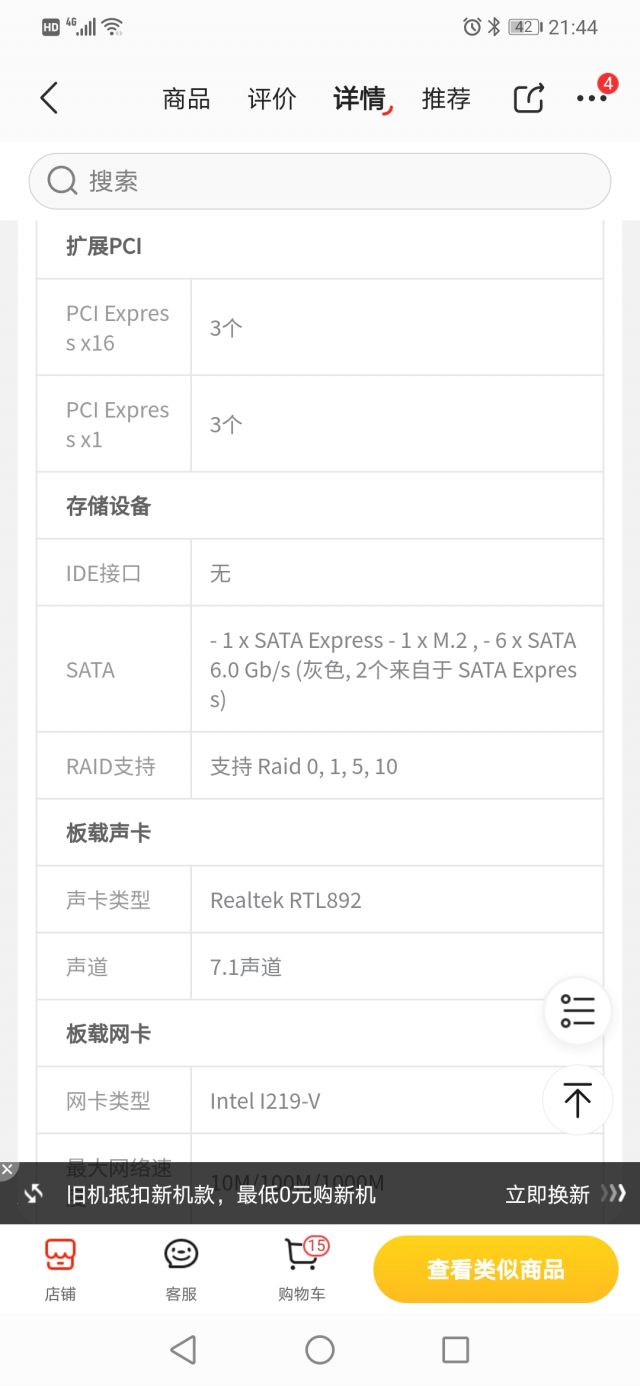Open the floating list menu button
640x1386 pixels.
(577, 1011)
